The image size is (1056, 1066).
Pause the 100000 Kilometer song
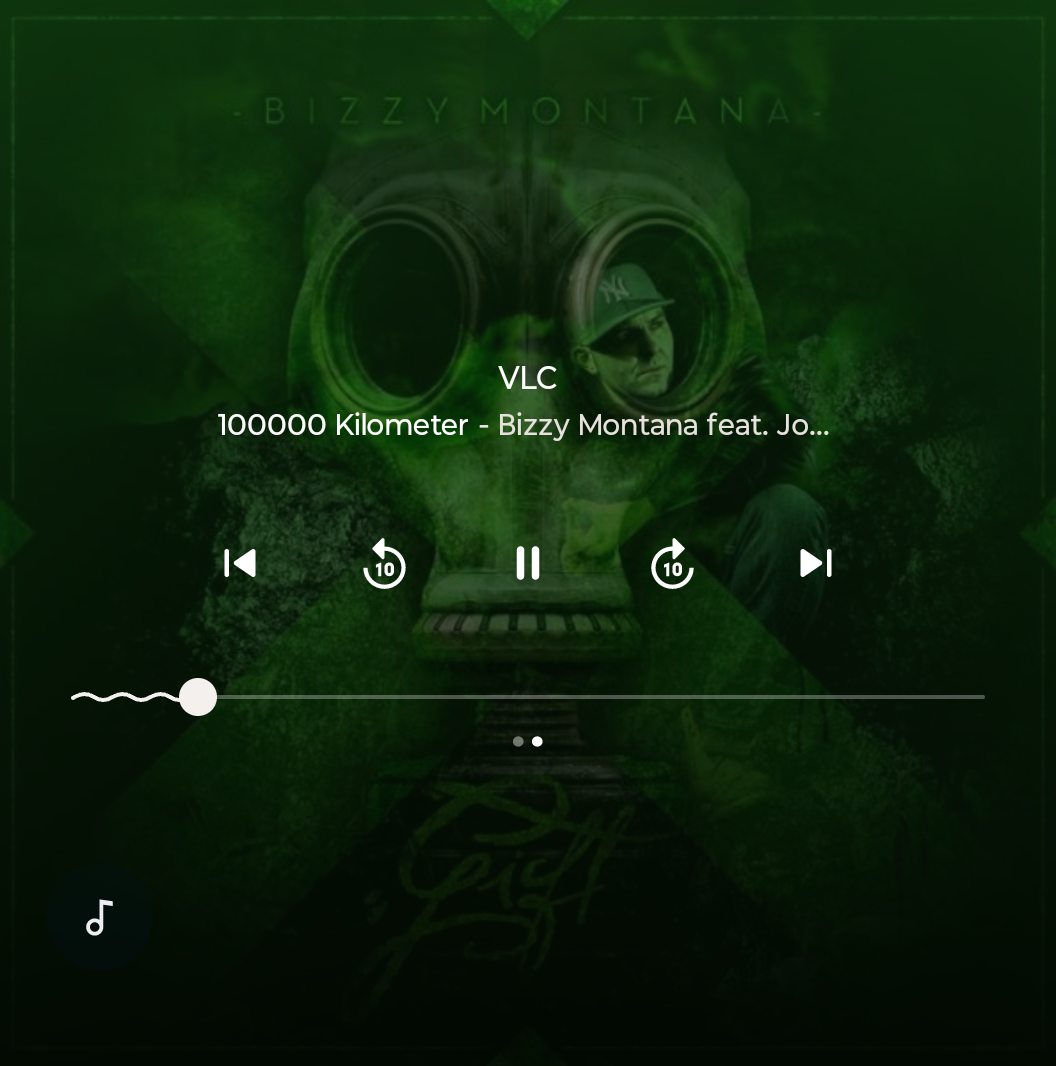(528, 563)
